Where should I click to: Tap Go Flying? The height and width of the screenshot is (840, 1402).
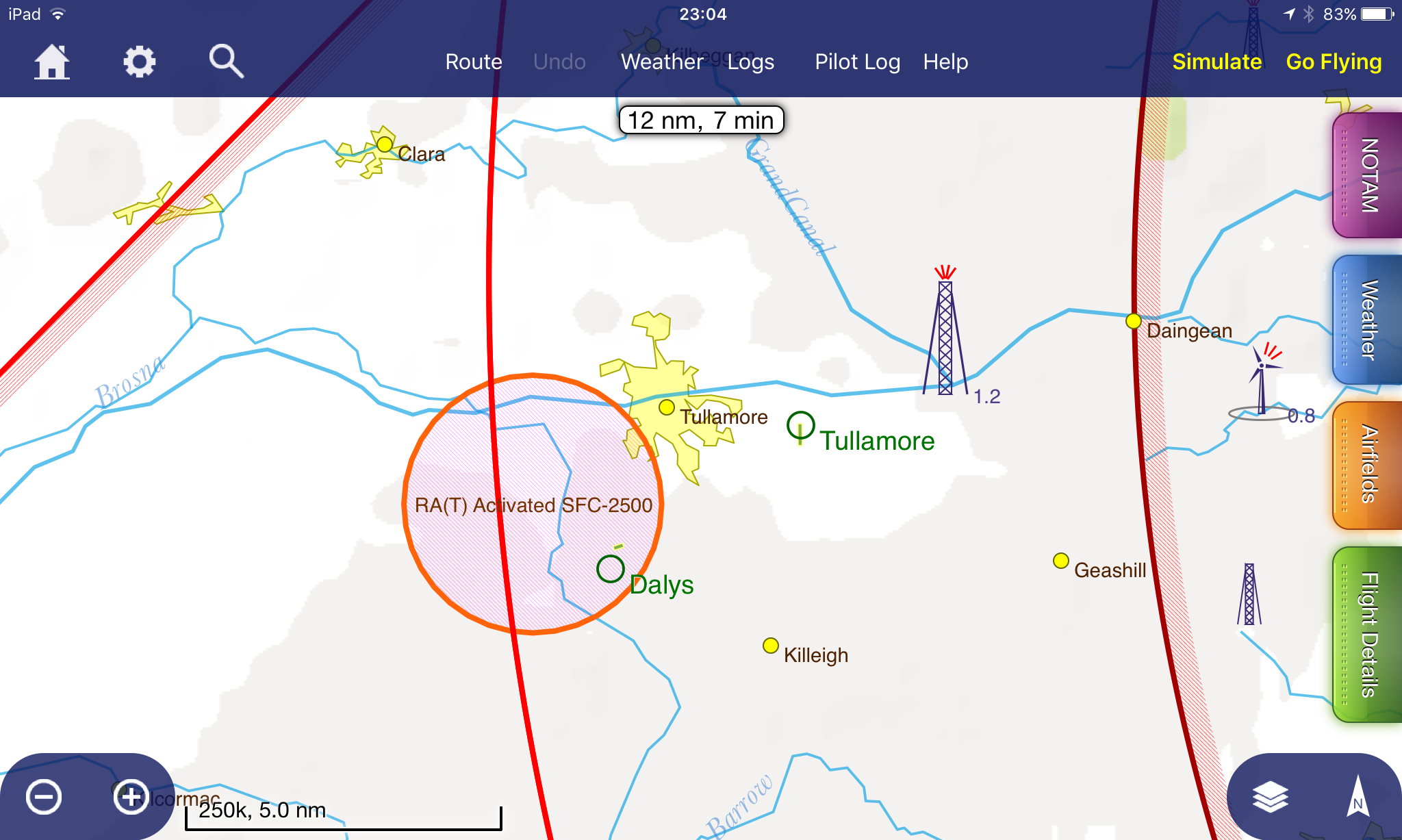click(1334, 62)
